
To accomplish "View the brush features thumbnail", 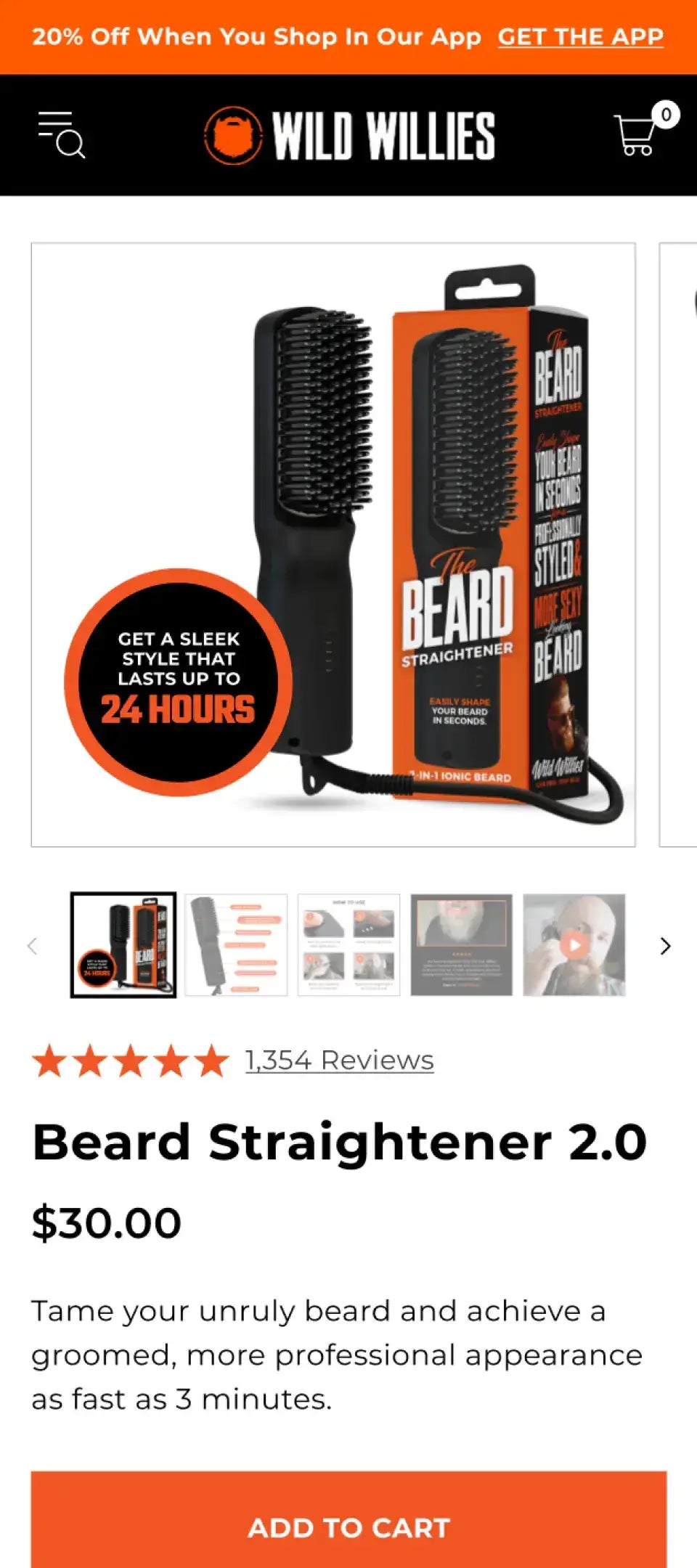I will coord(236,944).
